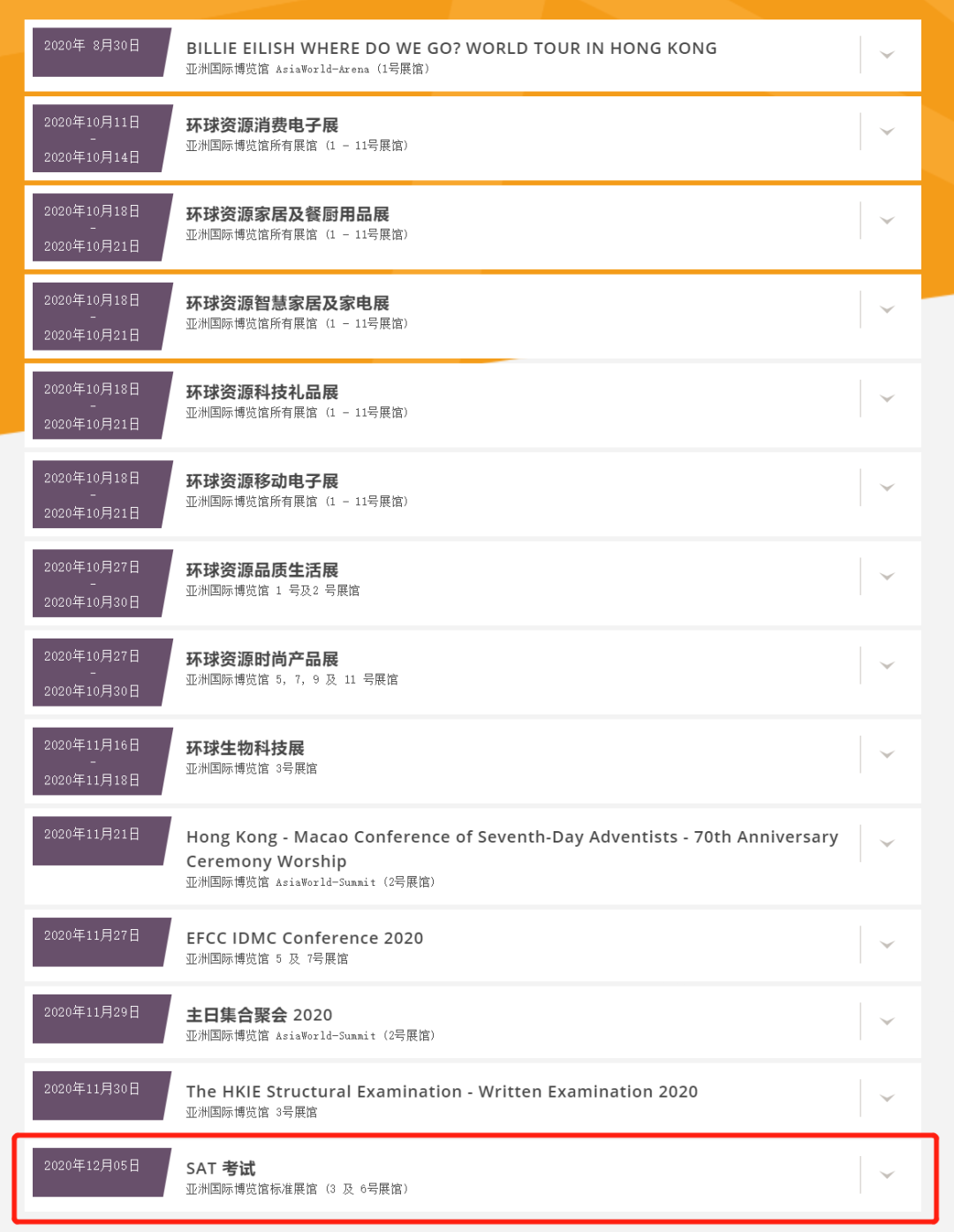Expand the SAT 考试 event on 2020年12月05日
This screenshot has height=1232, width=954.
(x=888, y=1175)
